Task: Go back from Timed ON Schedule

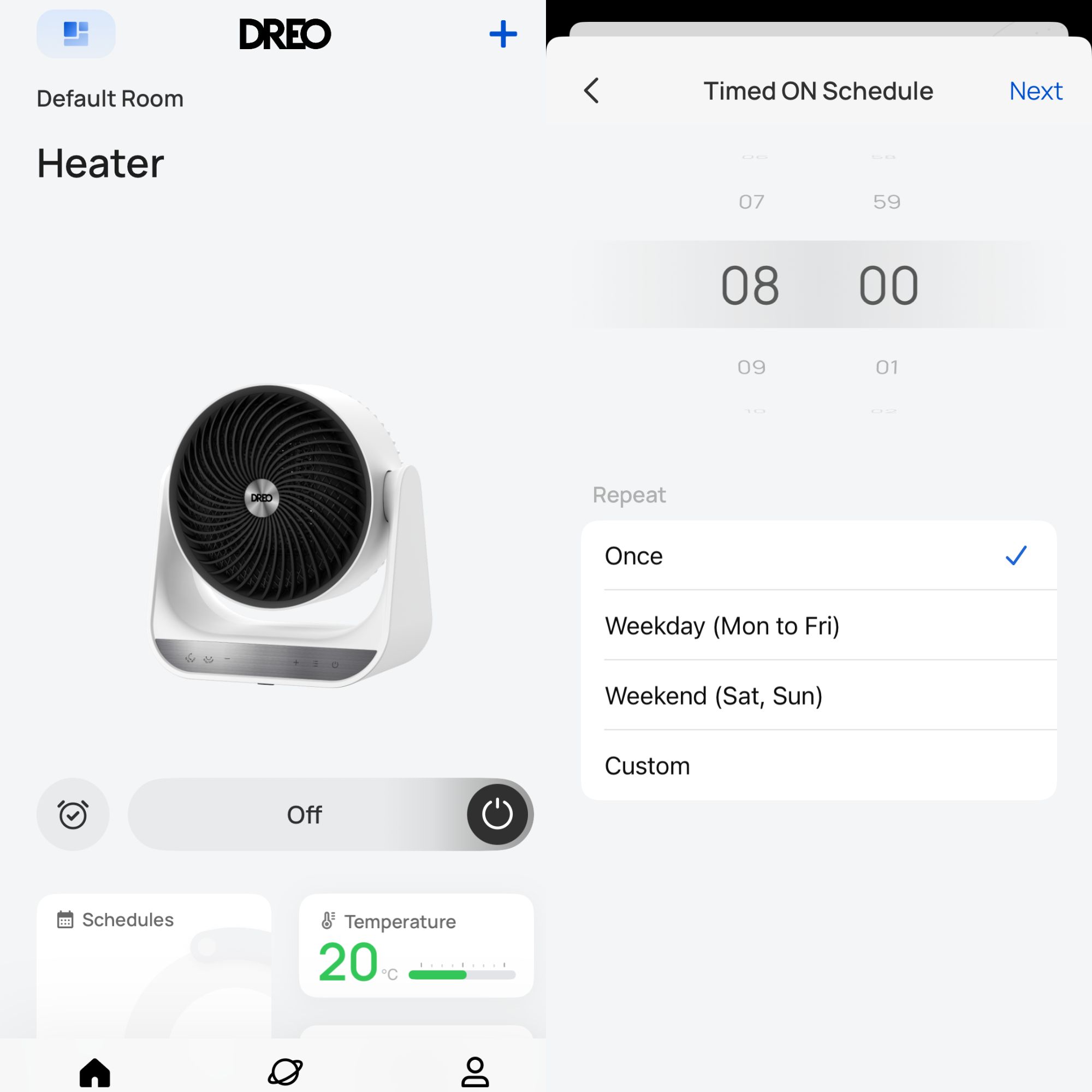Action: (591, 91)
